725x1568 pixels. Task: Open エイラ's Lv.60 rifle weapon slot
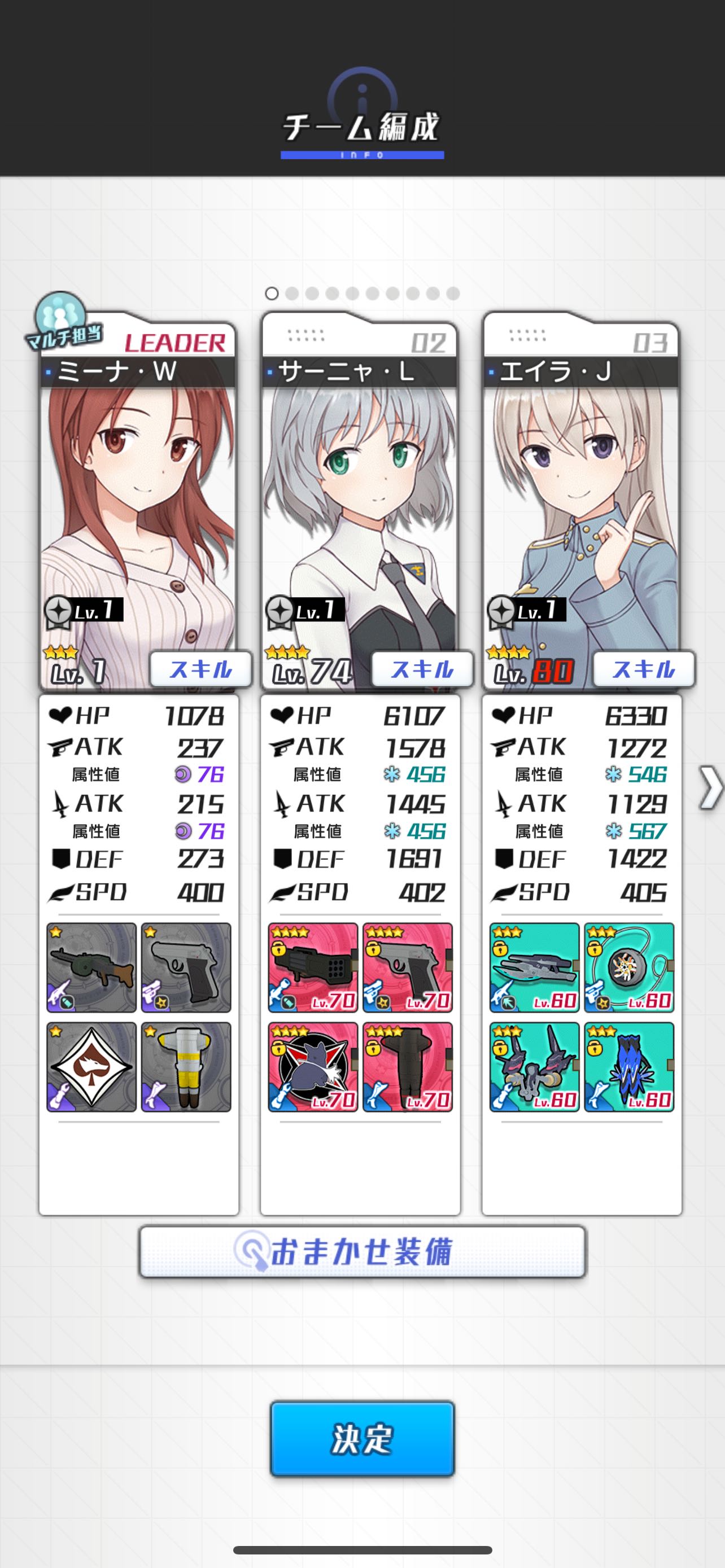[x=535, y=967]
